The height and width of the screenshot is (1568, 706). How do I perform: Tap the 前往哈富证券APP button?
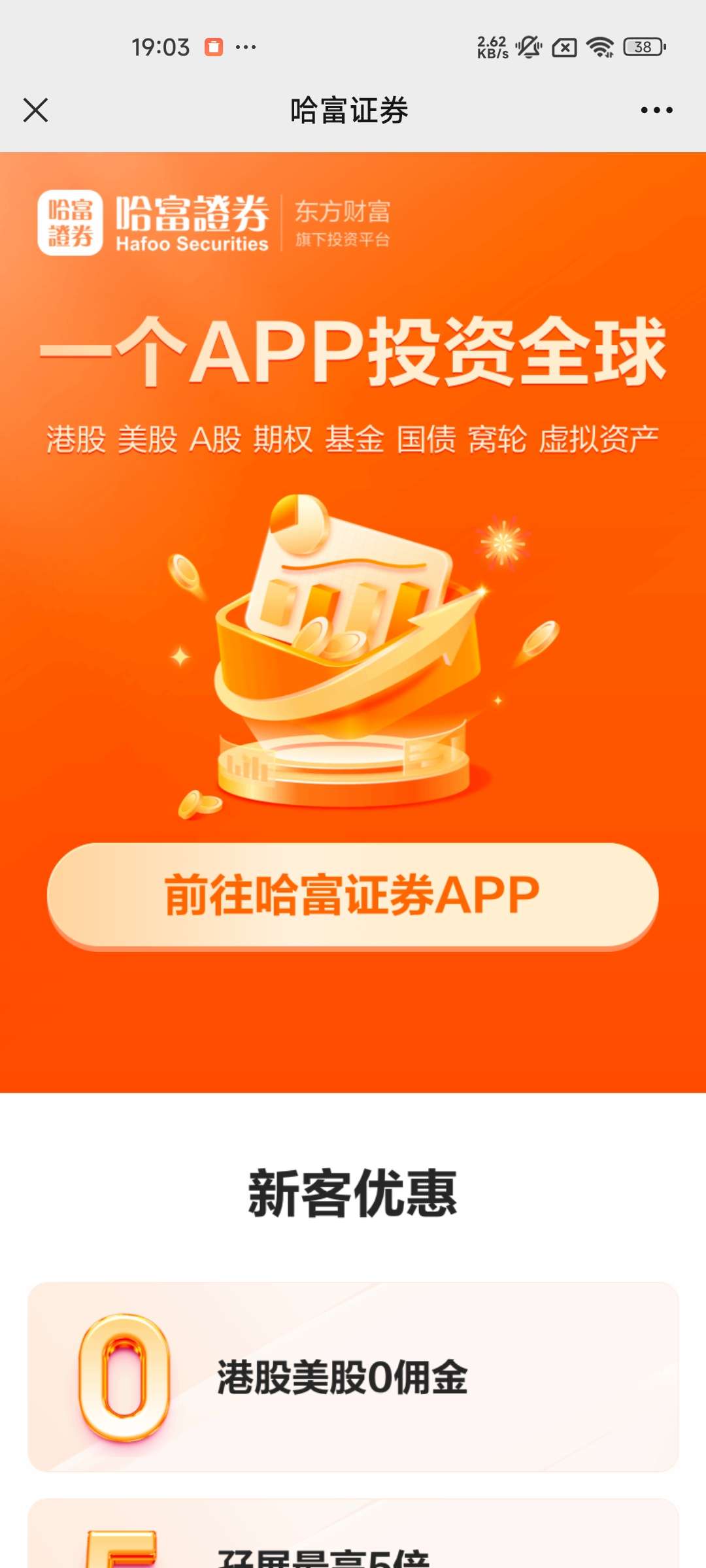coord(352,896)
